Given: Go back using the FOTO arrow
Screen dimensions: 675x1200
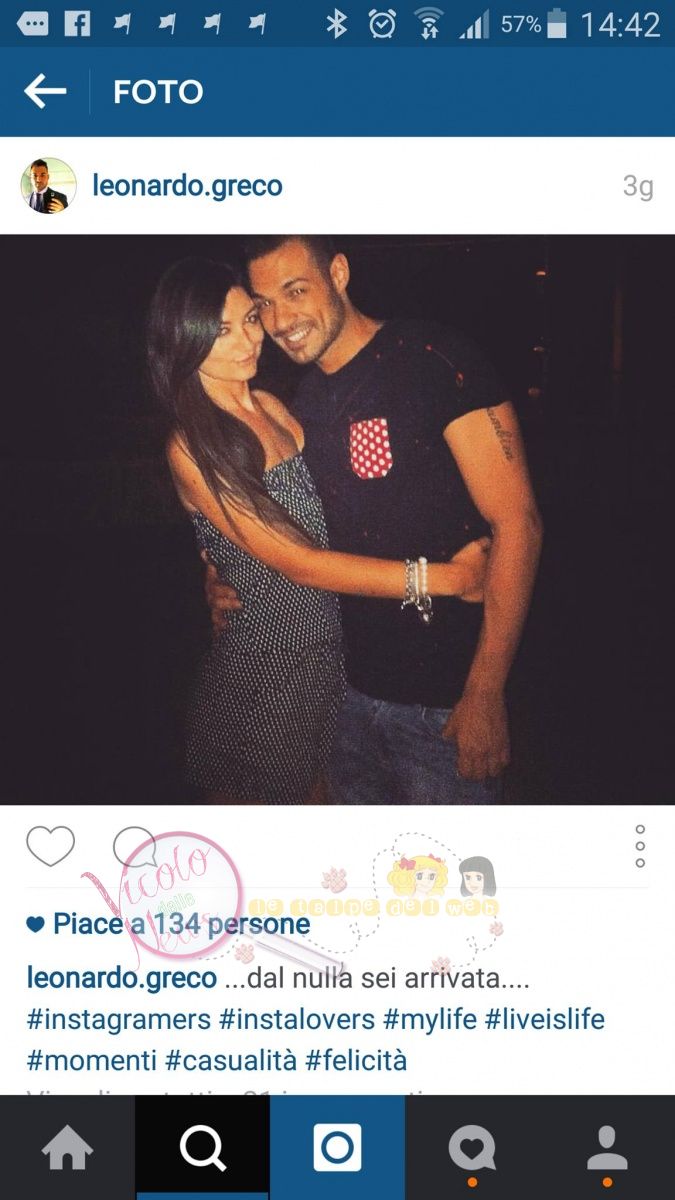Looking at the screenshot, I should tap(44, 92).
